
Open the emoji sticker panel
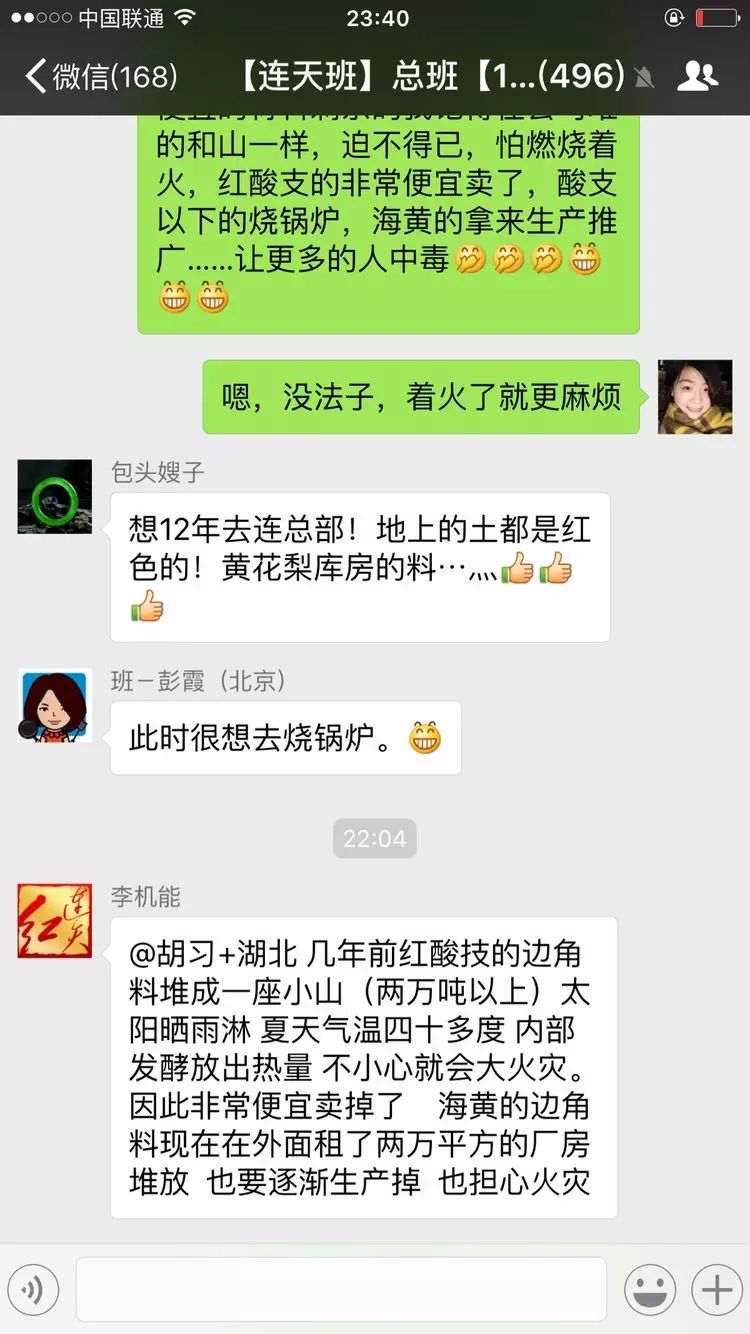(650, 1291)
